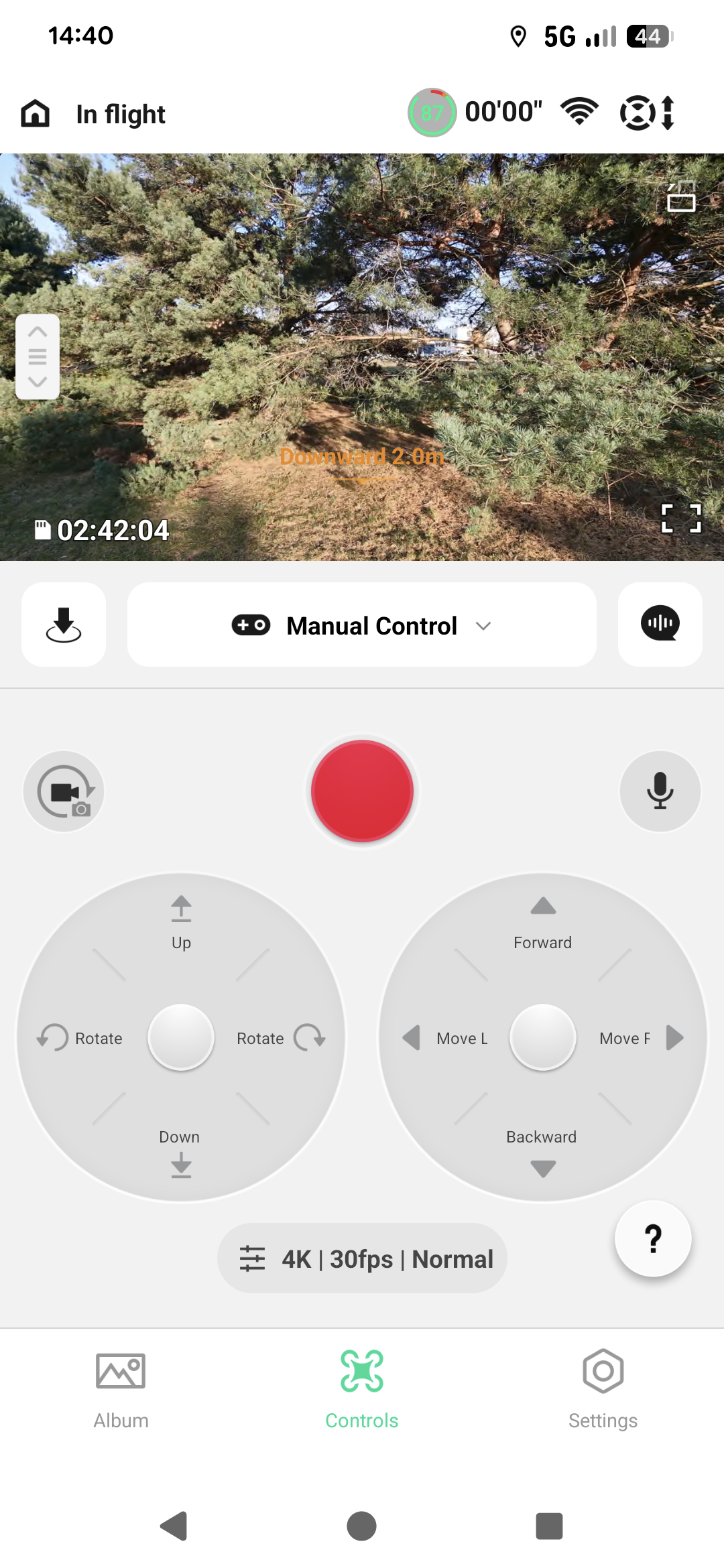Open voice control
724x1568 pixels.
click(660, 625)
